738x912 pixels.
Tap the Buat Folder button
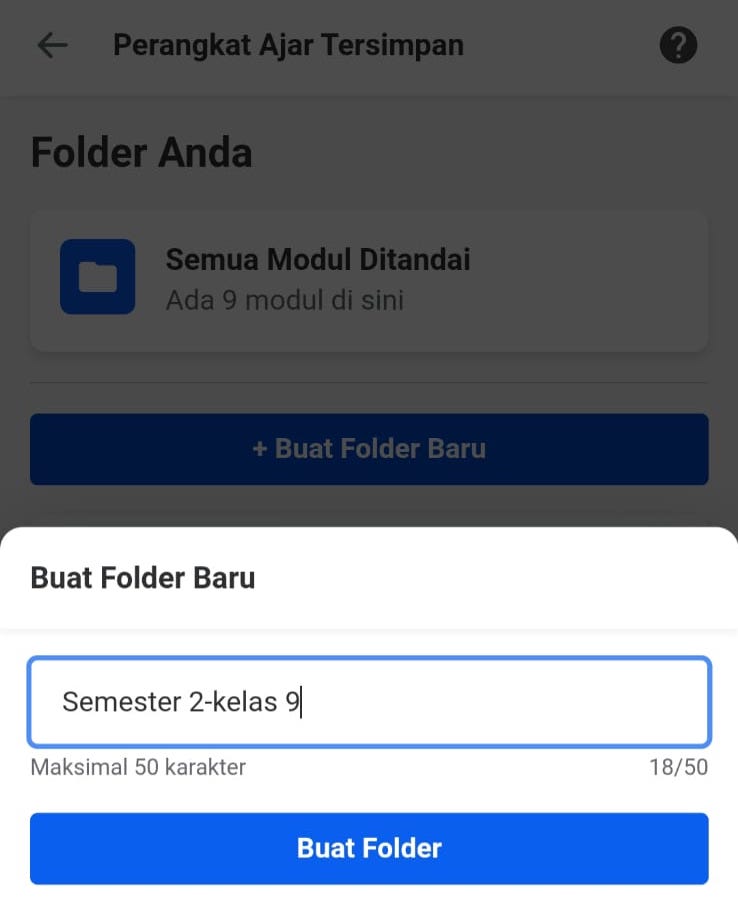[369, 848]
